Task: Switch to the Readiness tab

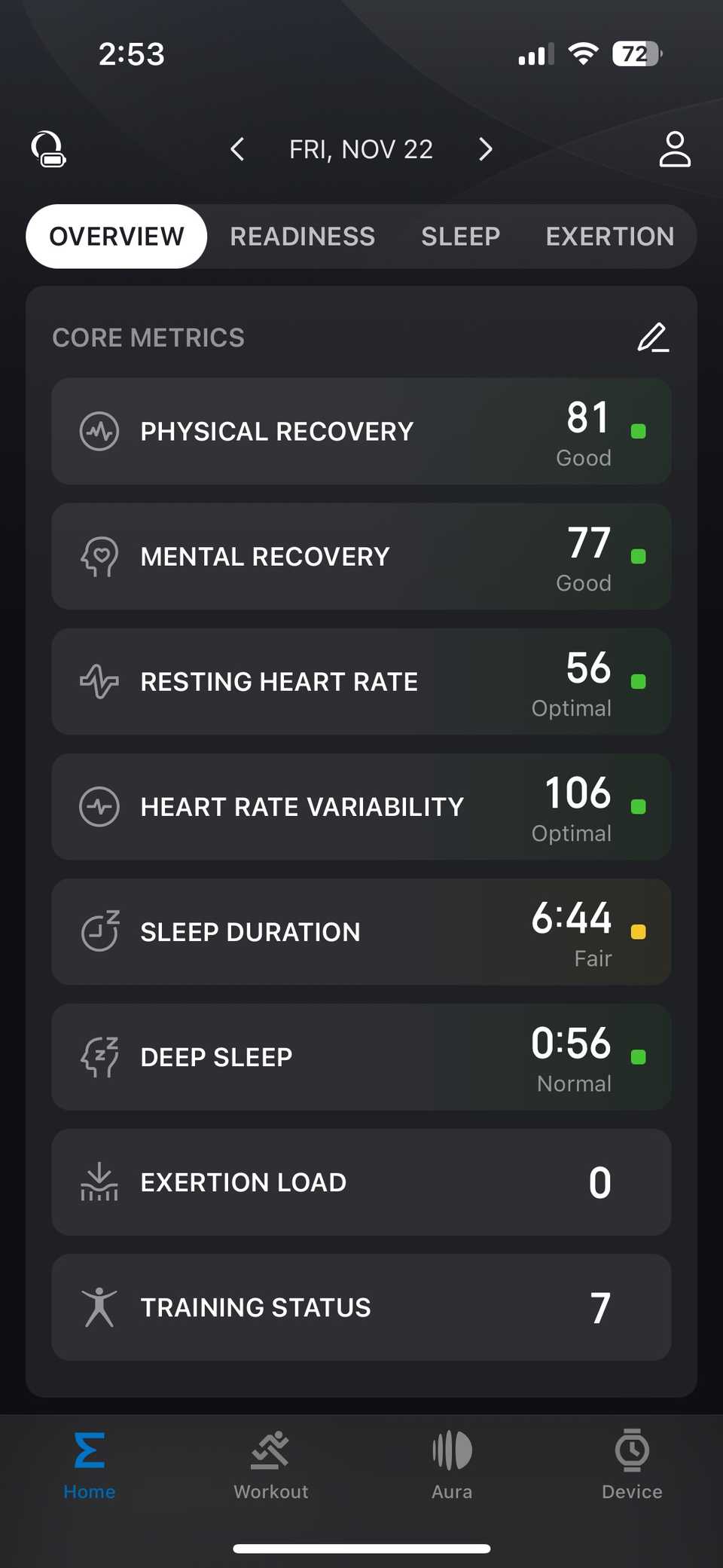Action: pos(303,237)
